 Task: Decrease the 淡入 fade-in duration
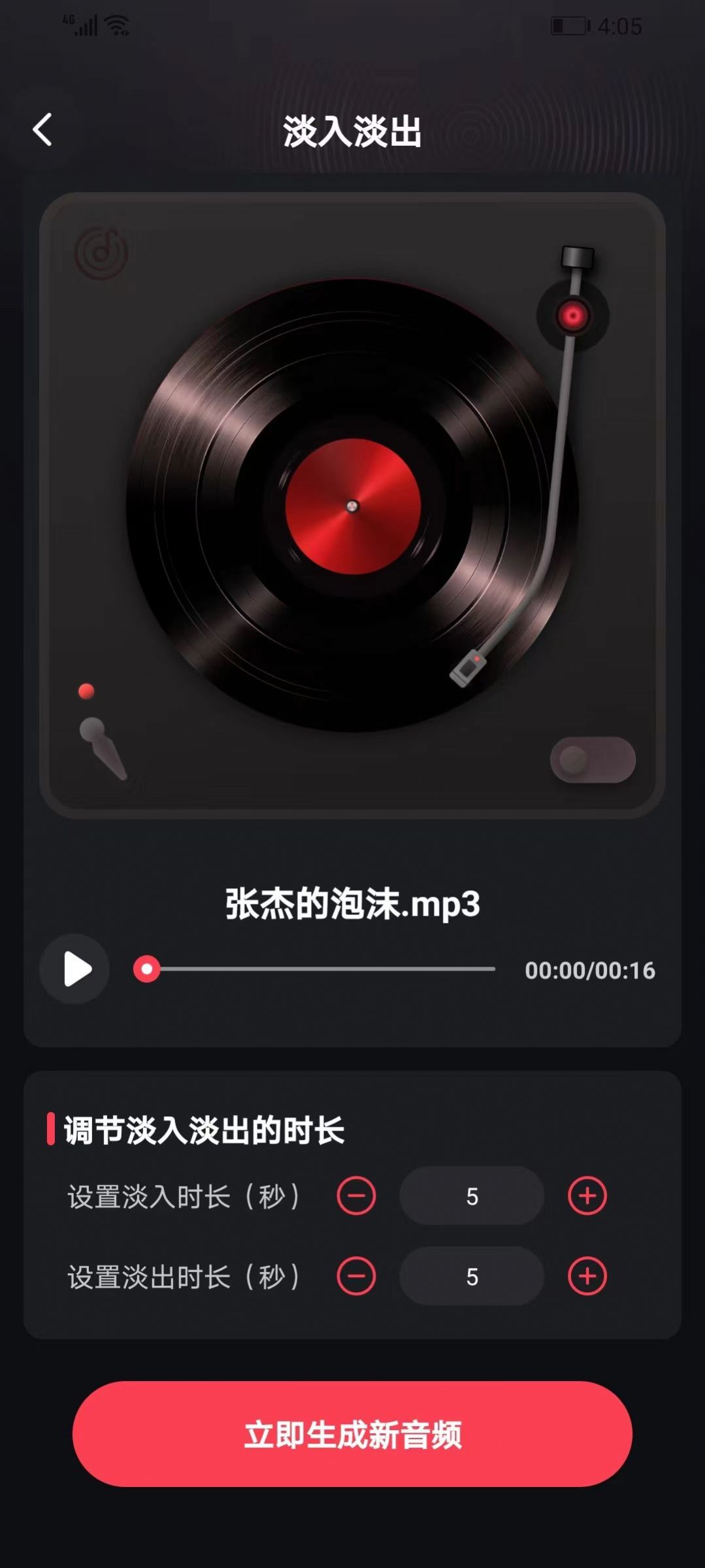tap(356, 1196)
